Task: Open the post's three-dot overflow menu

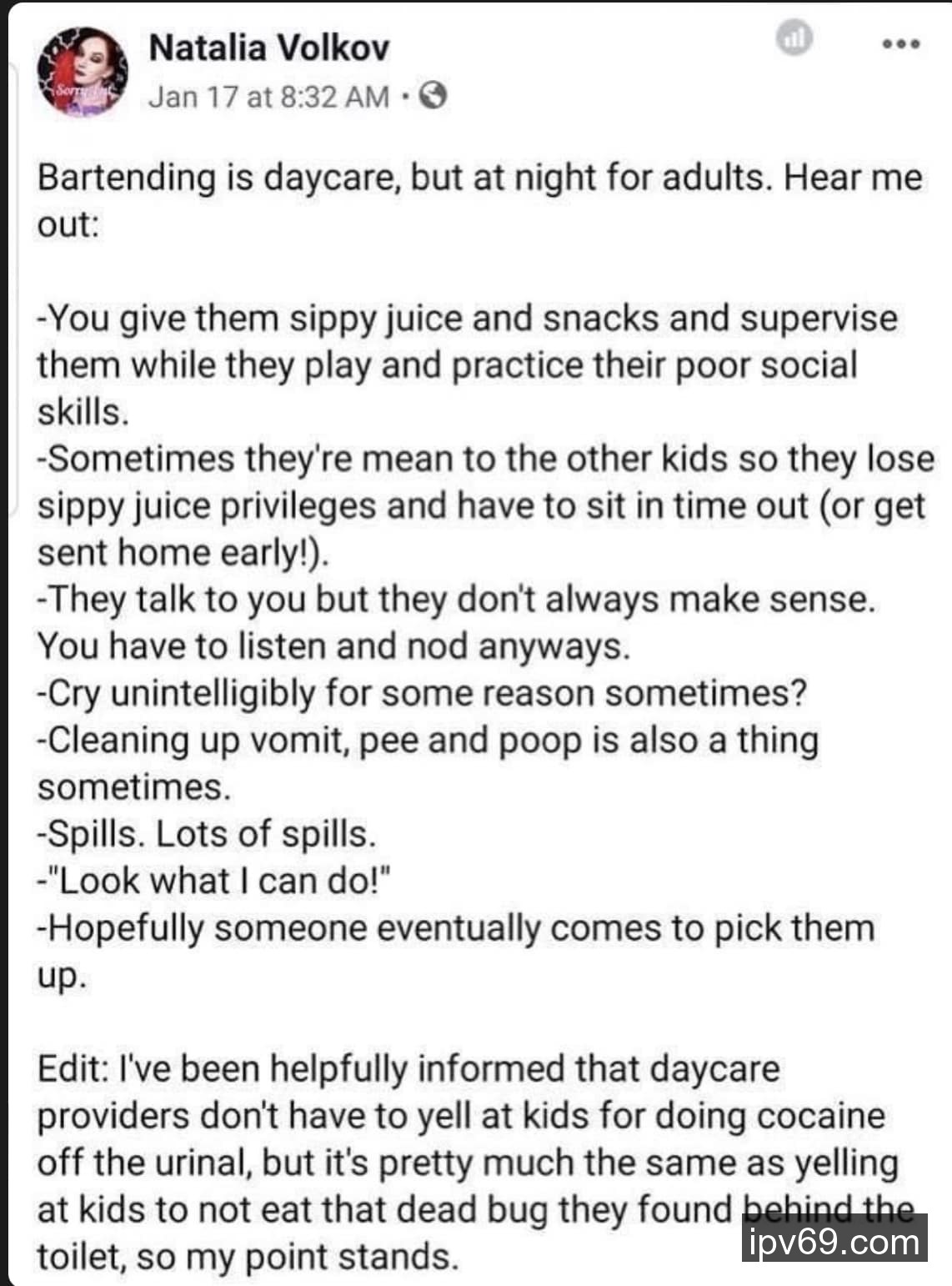Action: 900,44
